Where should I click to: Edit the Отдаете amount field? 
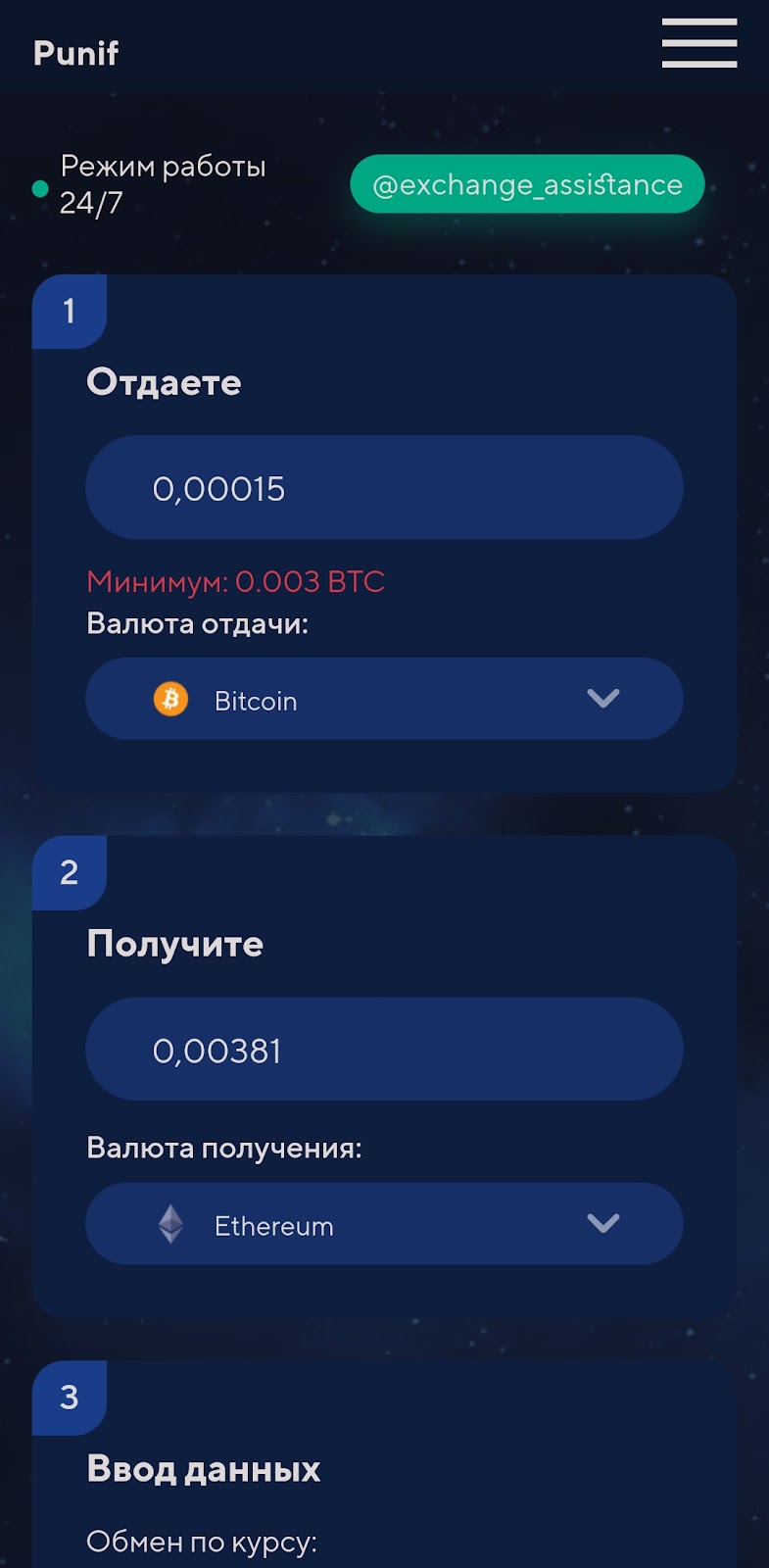coord(383,488)
